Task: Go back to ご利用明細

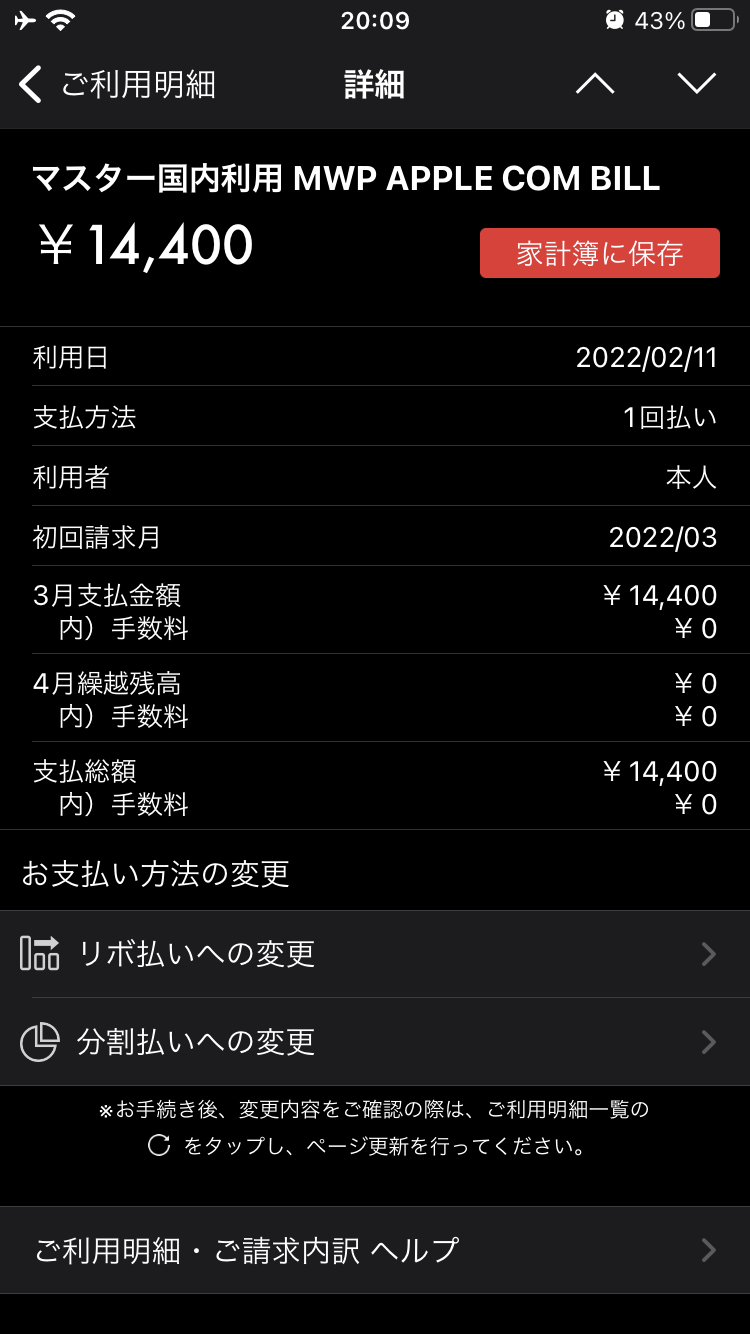Action: point(115,85)
